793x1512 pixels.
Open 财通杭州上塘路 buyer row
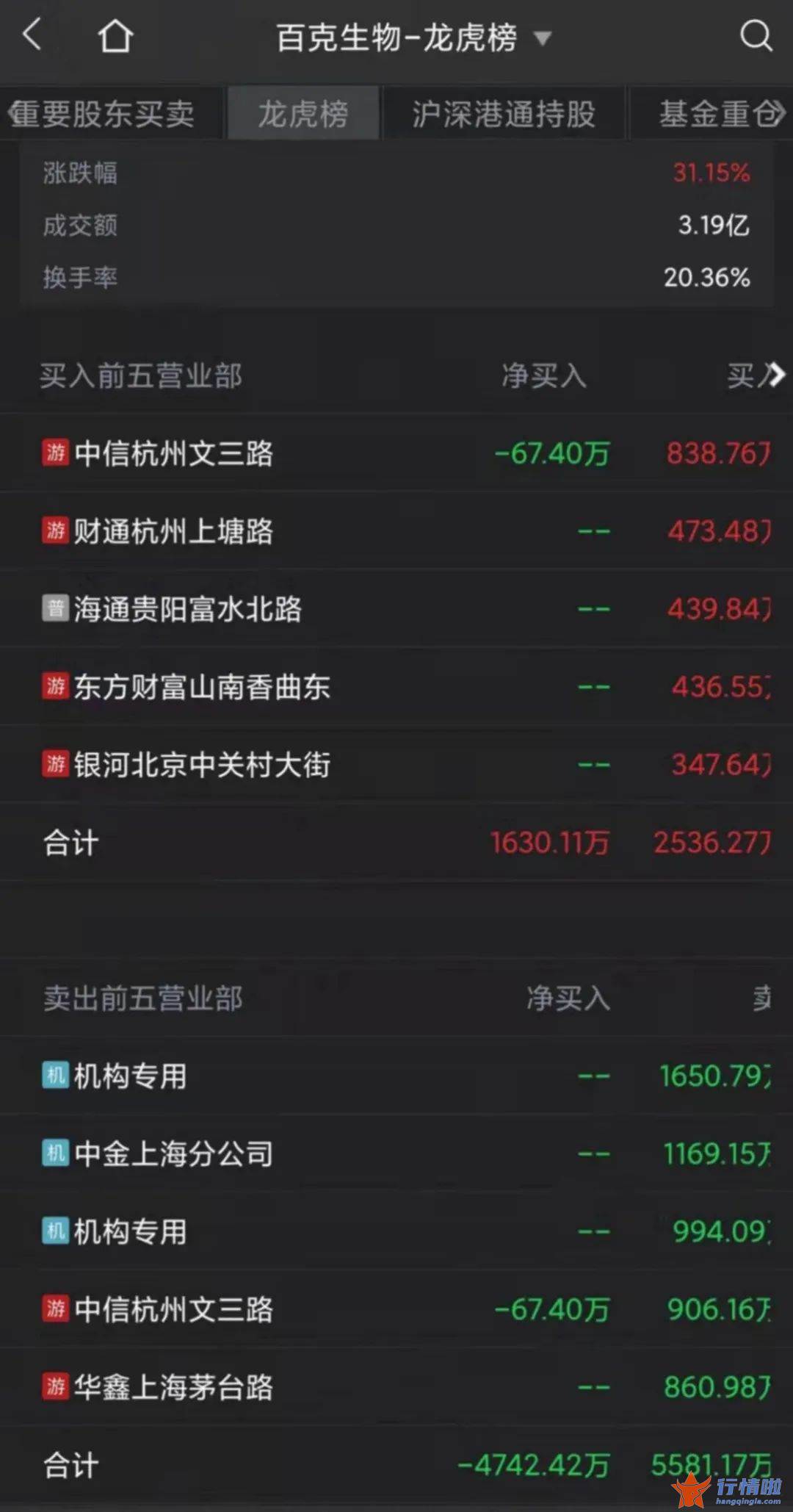coord(396,531)
